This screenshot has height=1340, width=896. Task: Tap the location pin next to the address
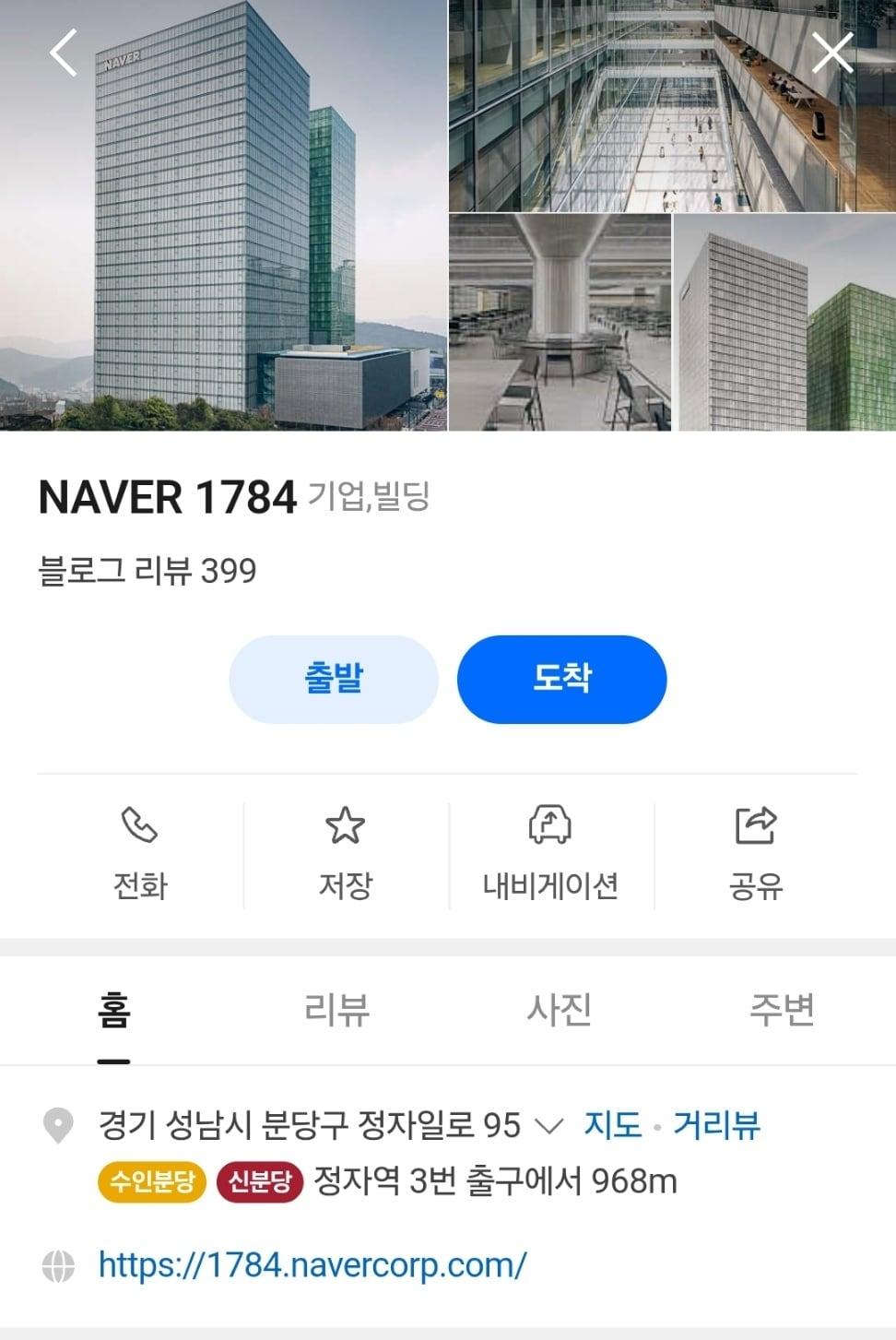58,1123
